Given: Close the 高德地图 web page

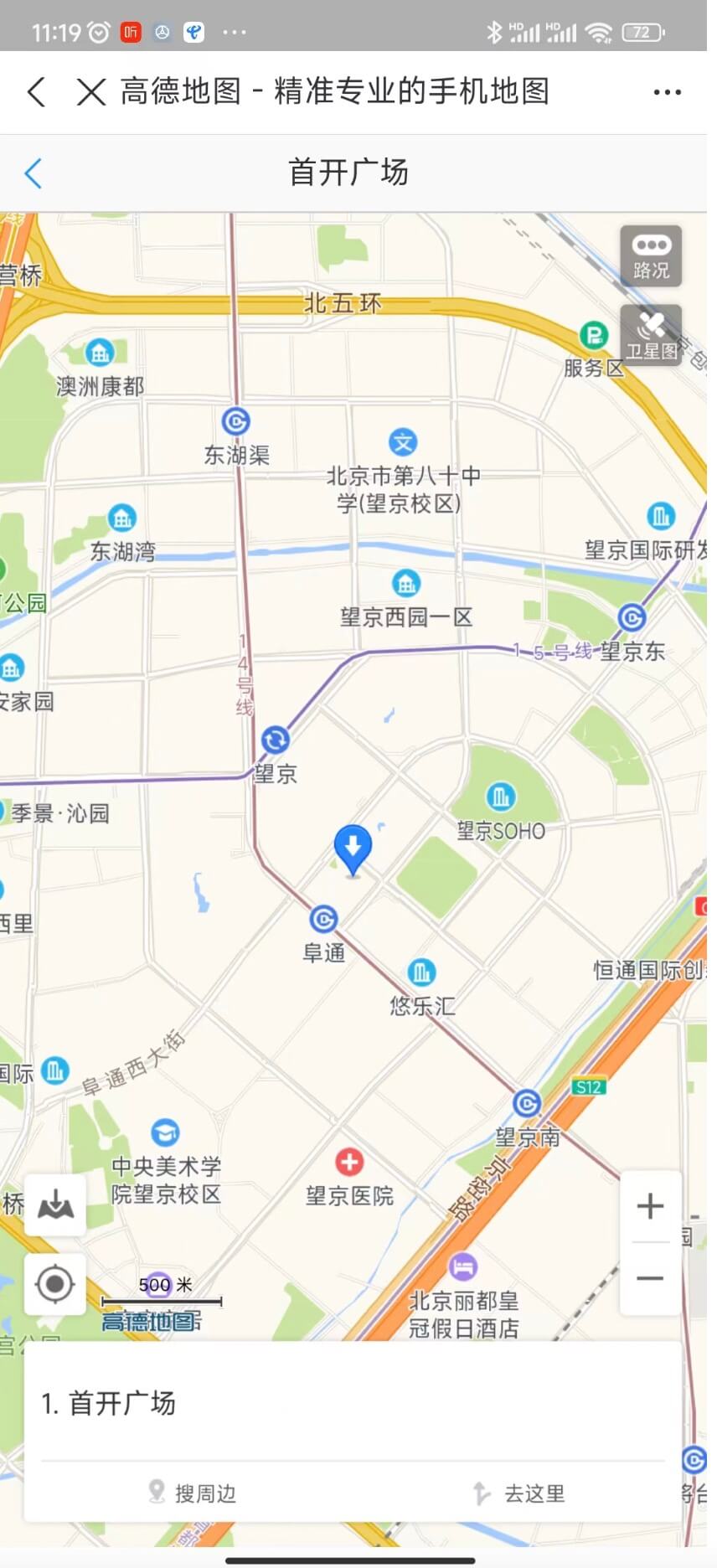Looking at the screenshot, I should click(90, 91).
